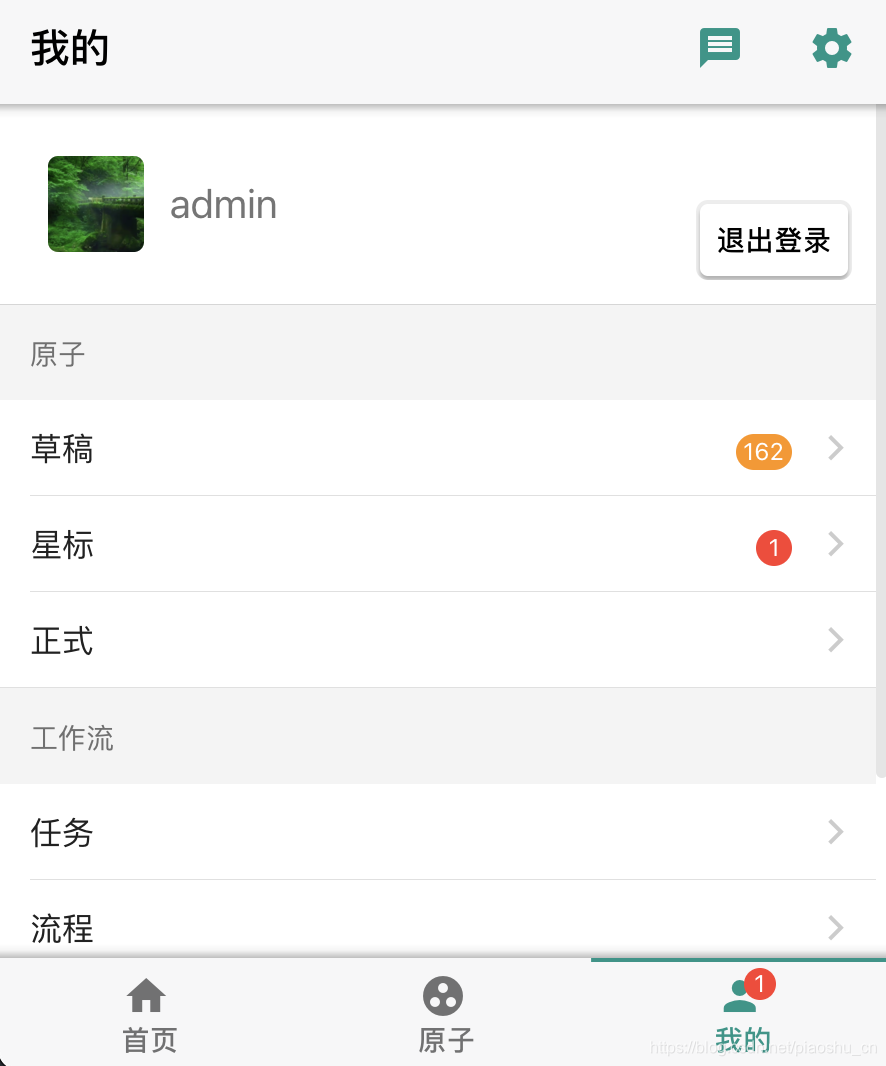Image resolution: width=886 pixels, height=1066 pixels.
Task: Open the 草稿 drafts row
Action: (x=438, y=449)
